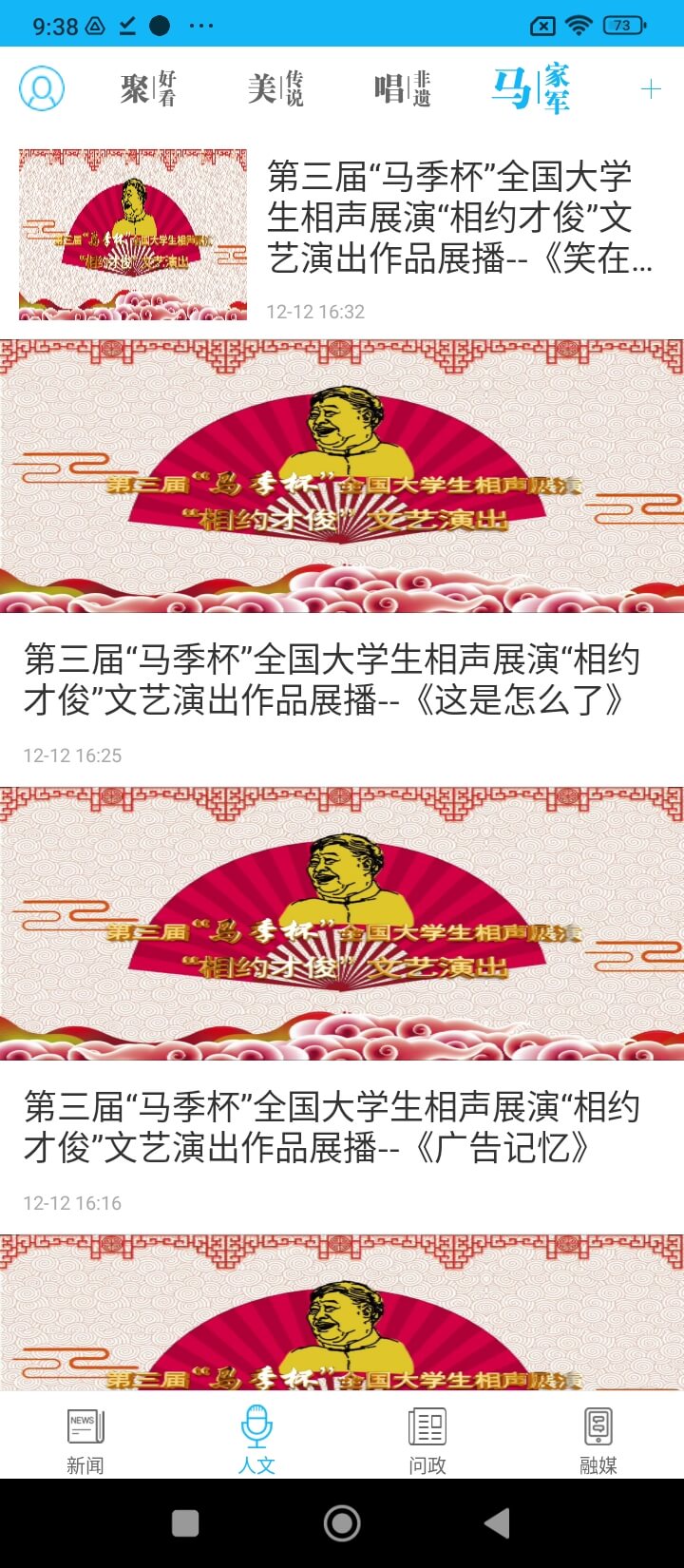Viewport: 684px width, 1568px height.
Task: Open the 问政 section
Action: 427,1440
